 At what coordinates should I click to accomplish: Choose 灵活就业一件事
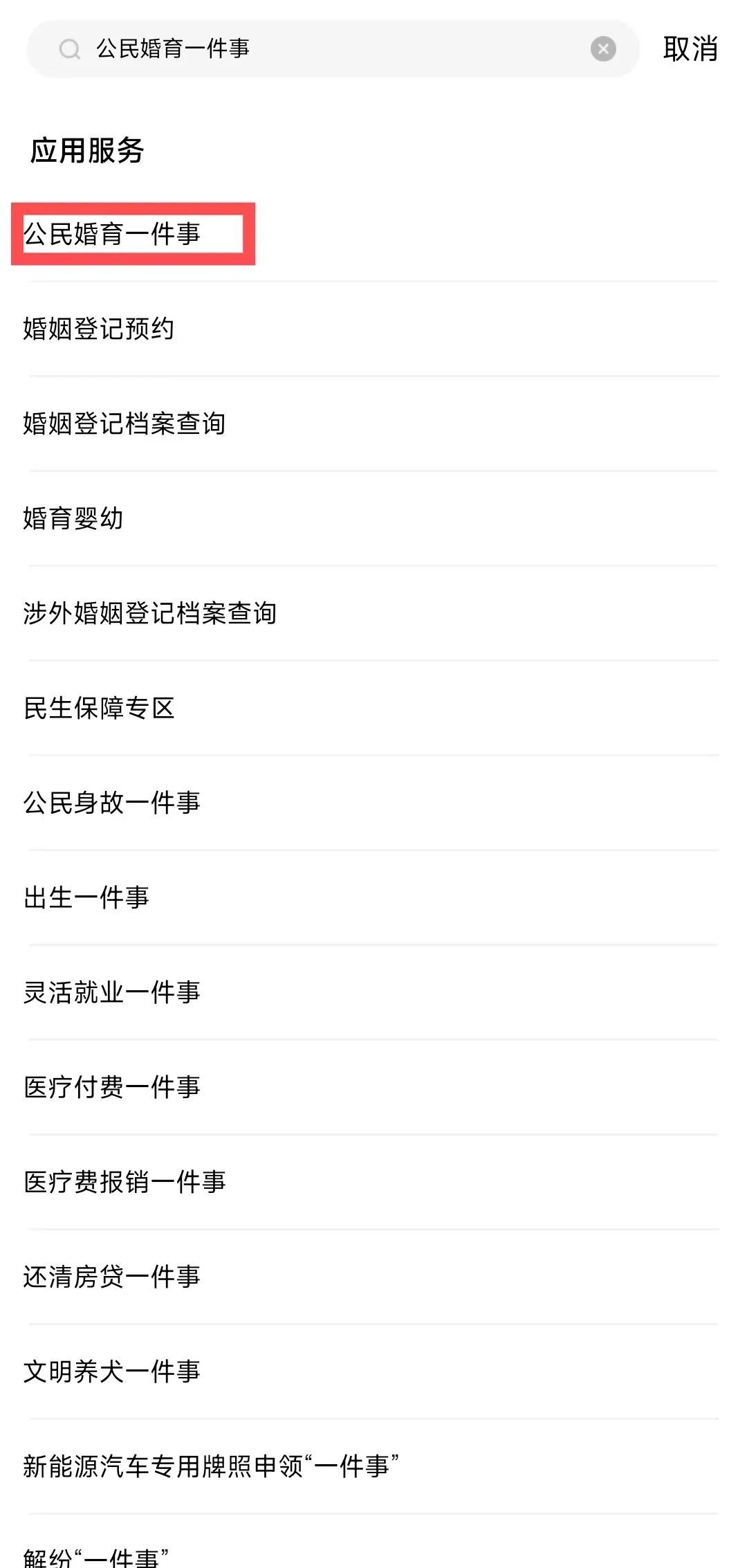click(x=112, y=992)
